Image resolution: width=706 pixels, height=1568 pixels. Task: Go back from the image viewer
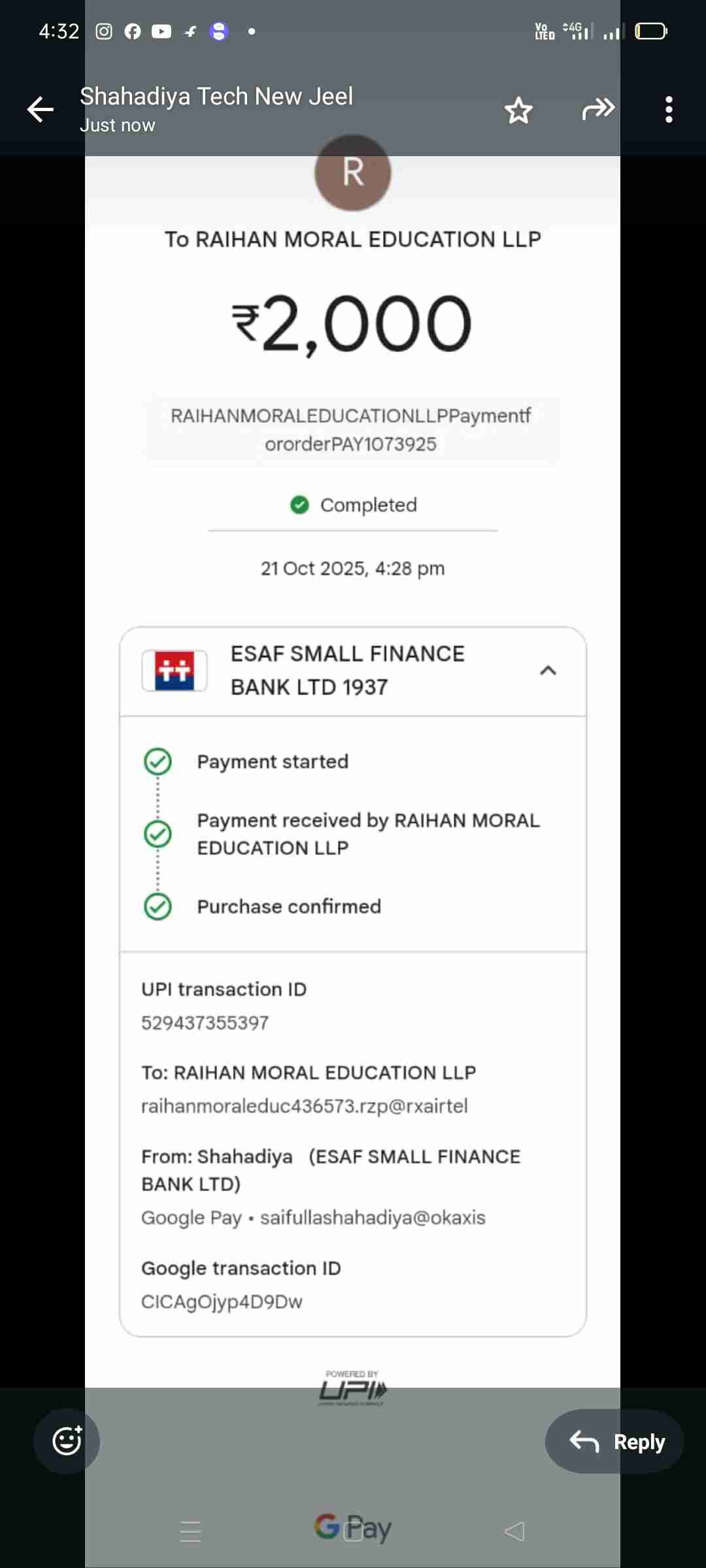pyautogui.click(x=41, y=110)
